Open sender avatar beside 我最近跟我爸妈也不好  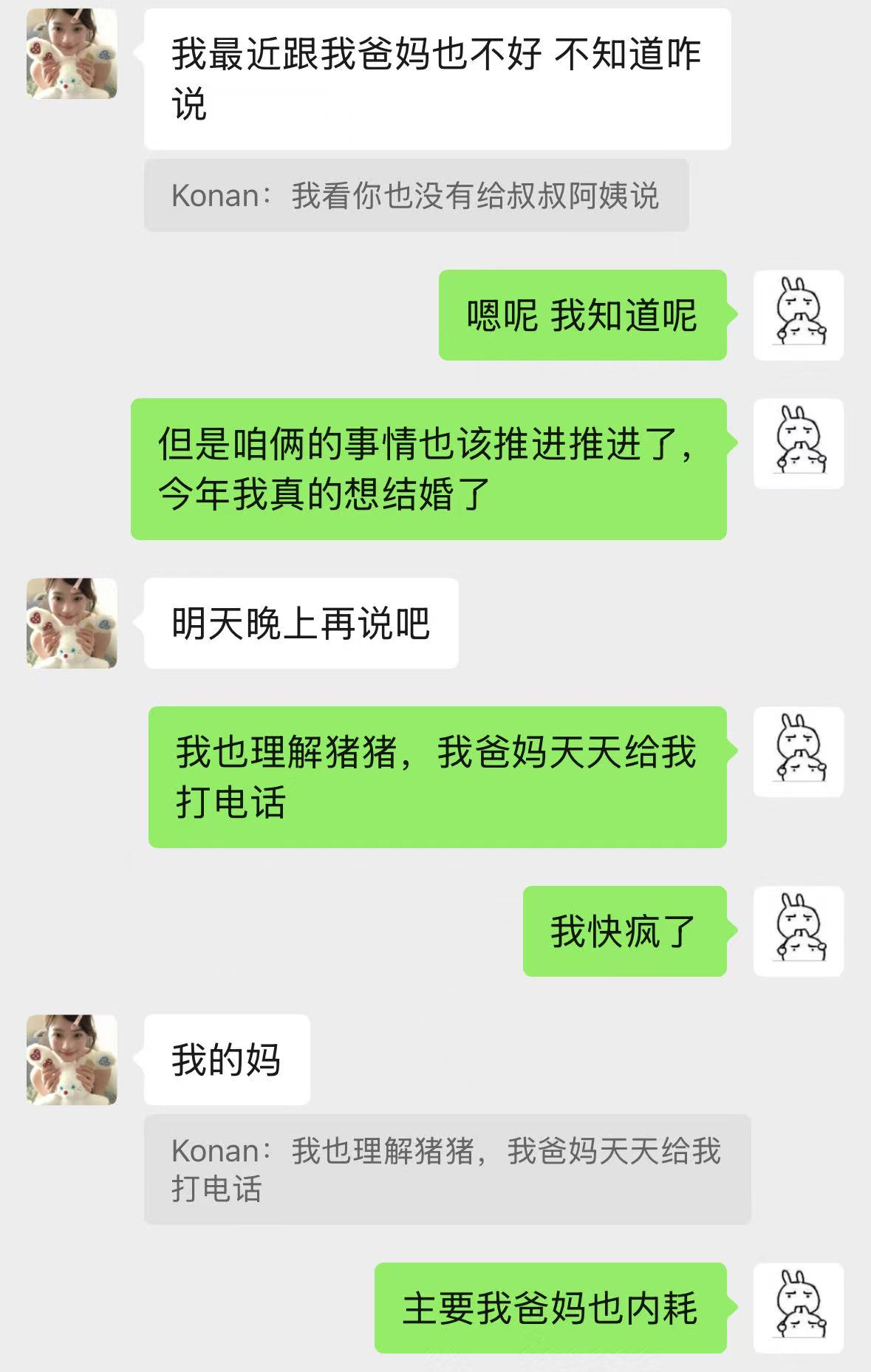point(72,54)
